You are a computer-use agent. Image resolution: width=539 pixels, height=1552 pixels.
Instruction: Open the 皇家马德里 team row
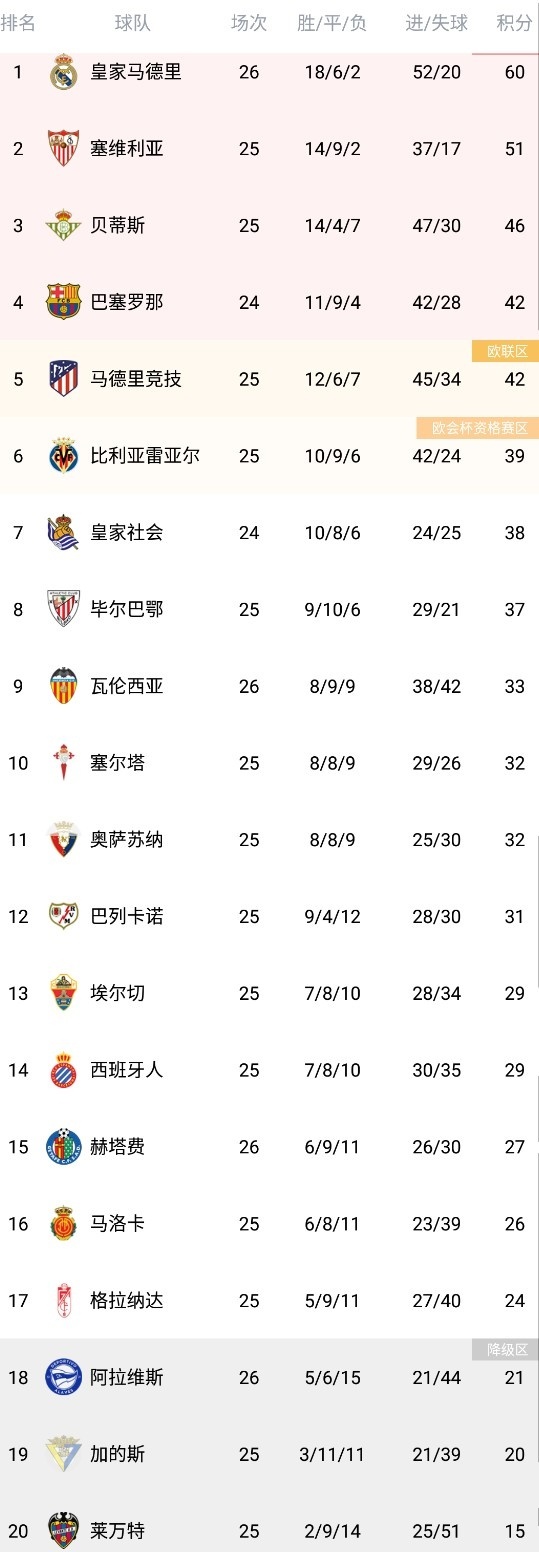click(269, 72)
